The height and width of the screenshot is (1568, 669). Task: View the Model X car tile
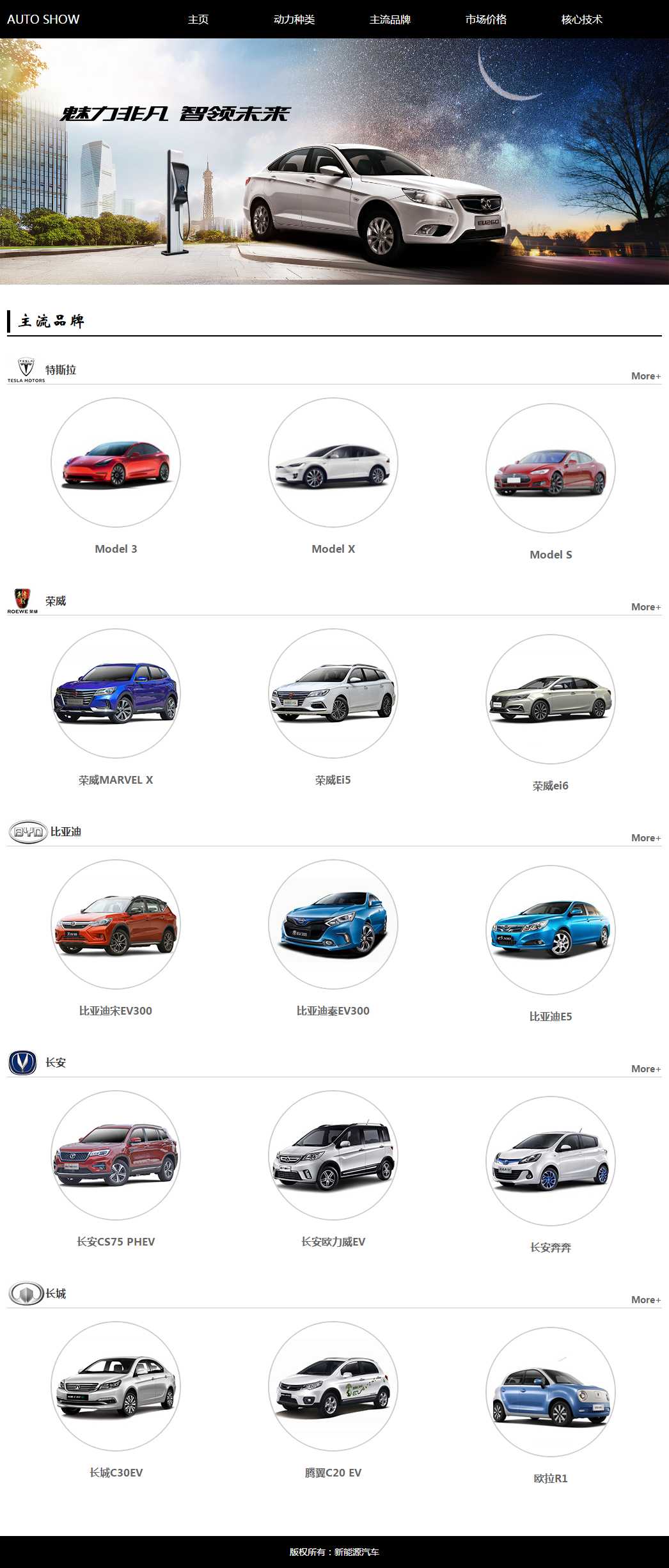[x=333, y=463]
